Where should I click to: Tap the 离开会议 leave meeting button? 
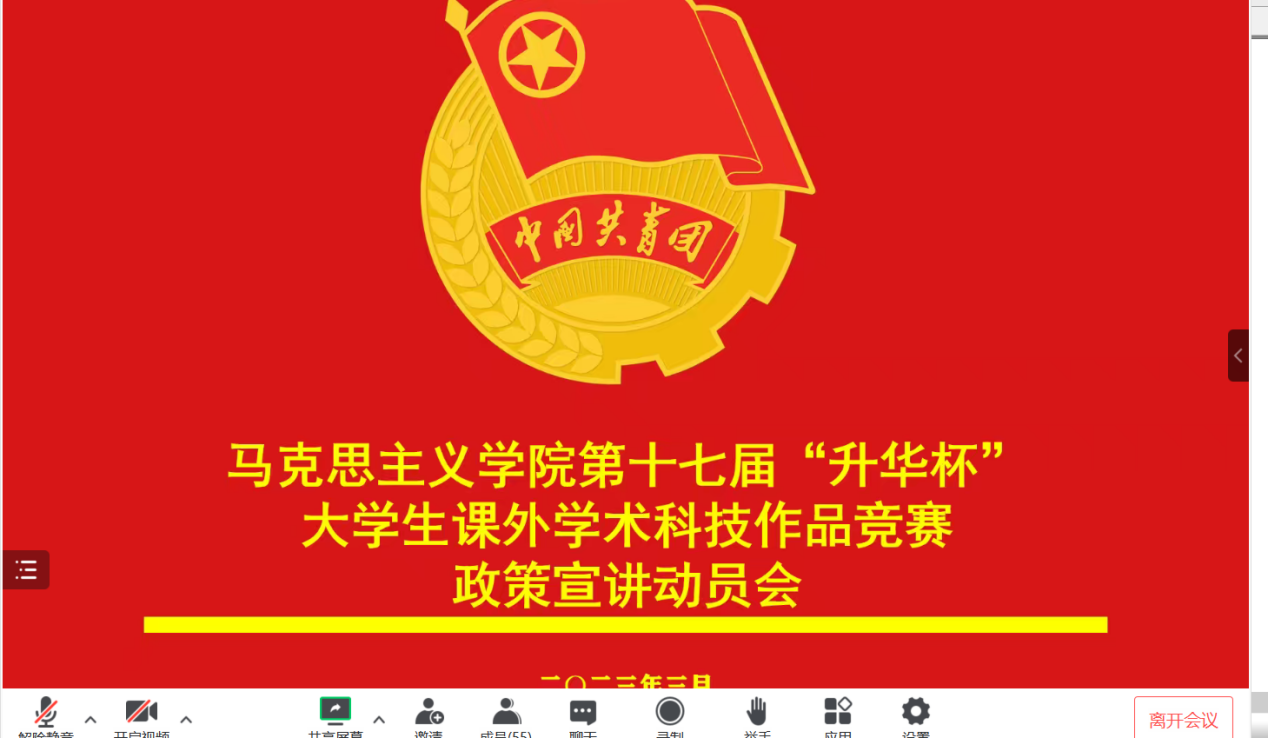tap(1183, 719)
